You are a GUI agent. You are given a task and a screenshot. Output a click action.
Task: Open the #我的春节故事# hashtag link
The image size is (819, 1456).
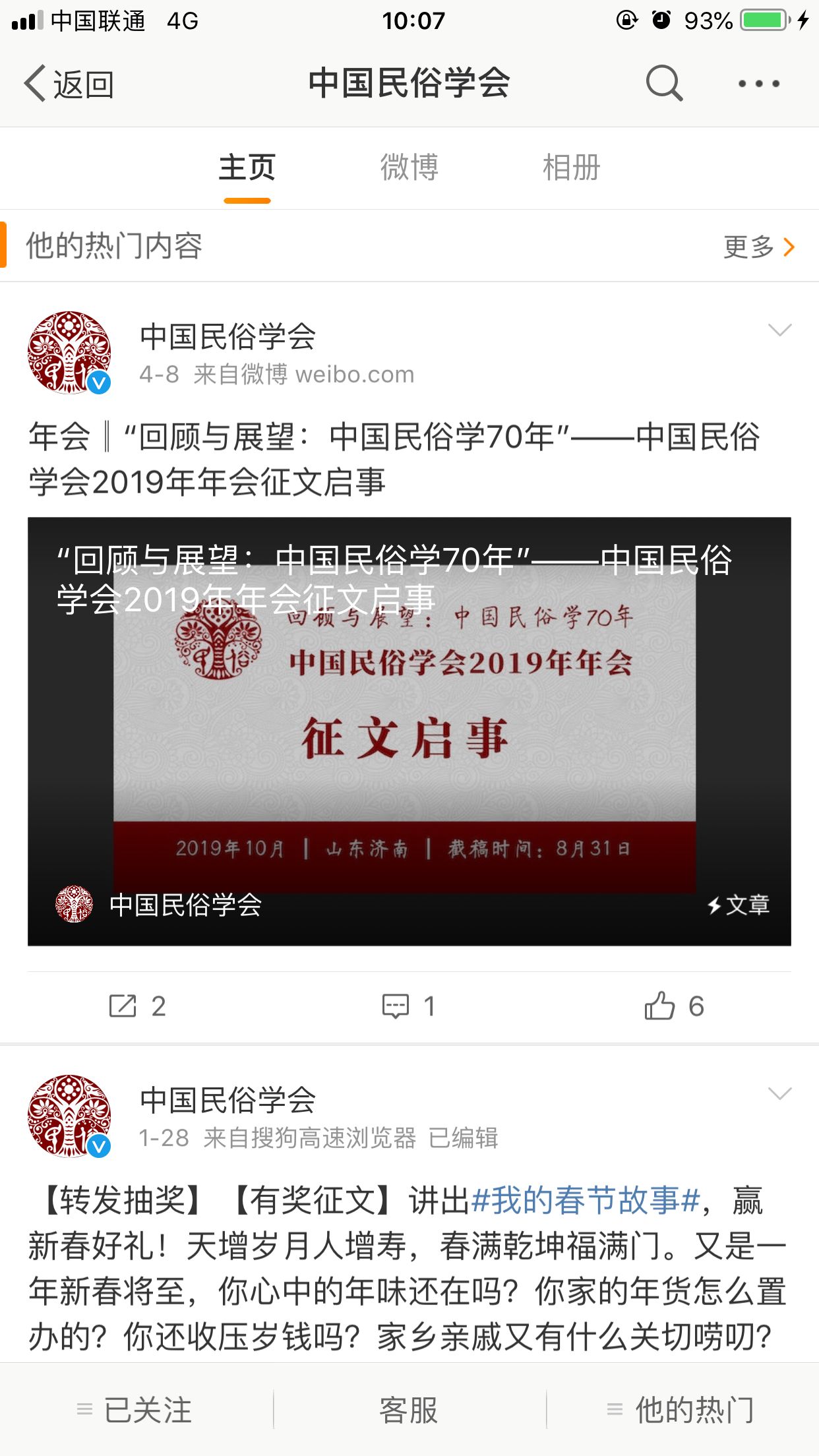coord(586,1200)
